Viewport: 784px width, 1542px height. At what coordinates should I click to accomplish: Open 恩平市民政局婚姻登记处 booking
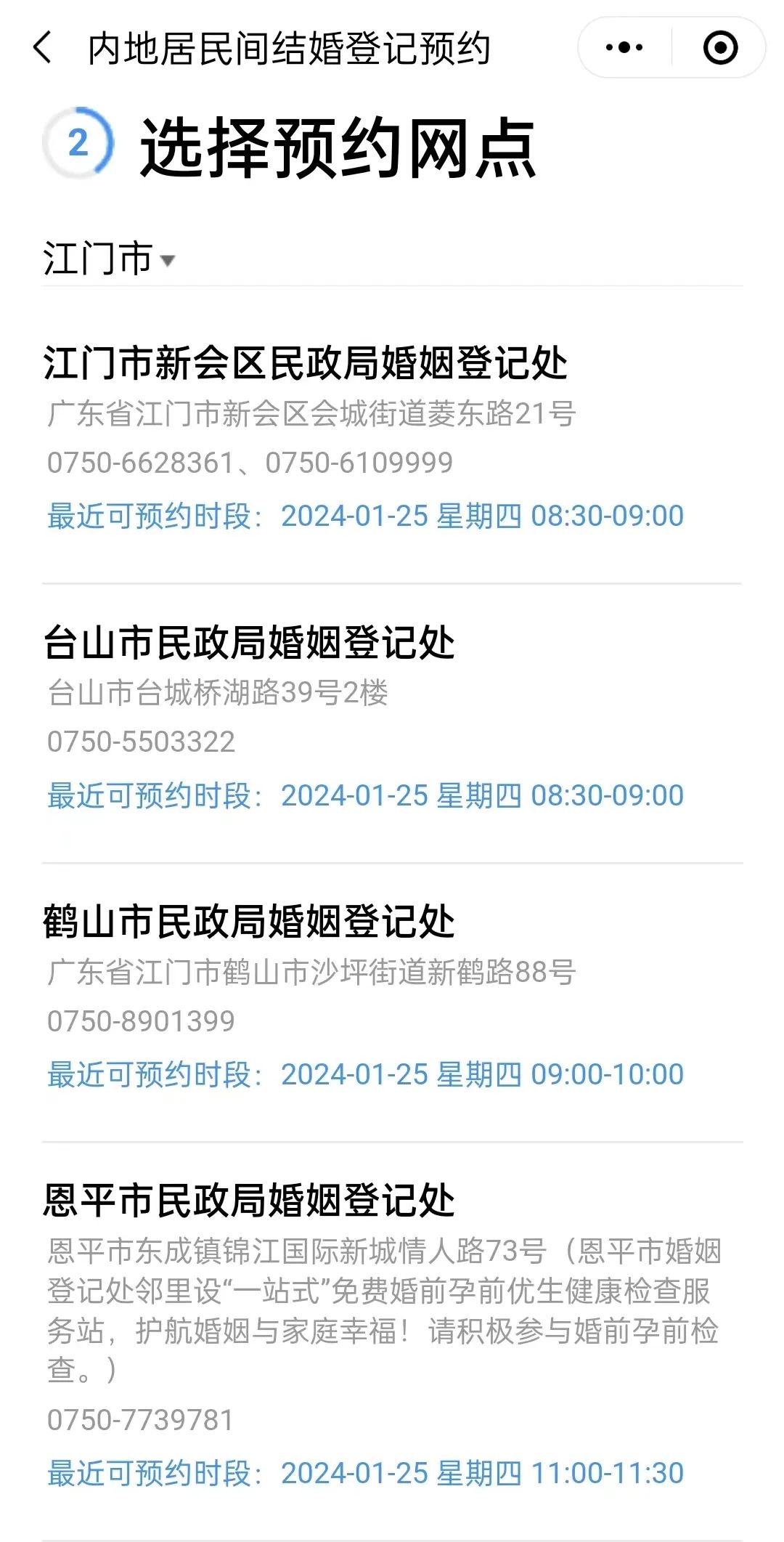pos(249,1200)
